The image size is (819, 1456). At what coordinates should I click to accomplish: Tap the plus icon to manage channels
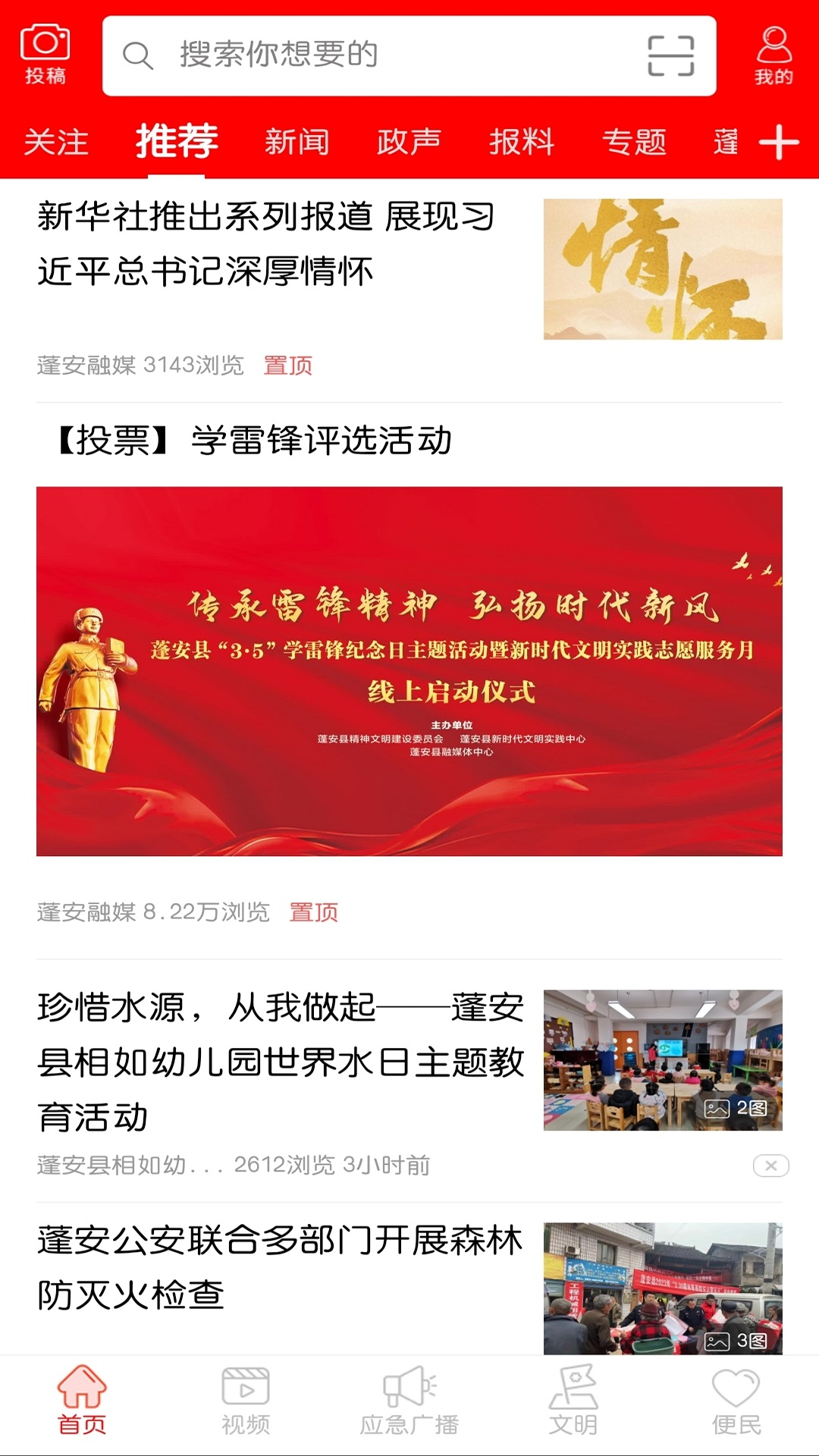[x=779, y=142]
